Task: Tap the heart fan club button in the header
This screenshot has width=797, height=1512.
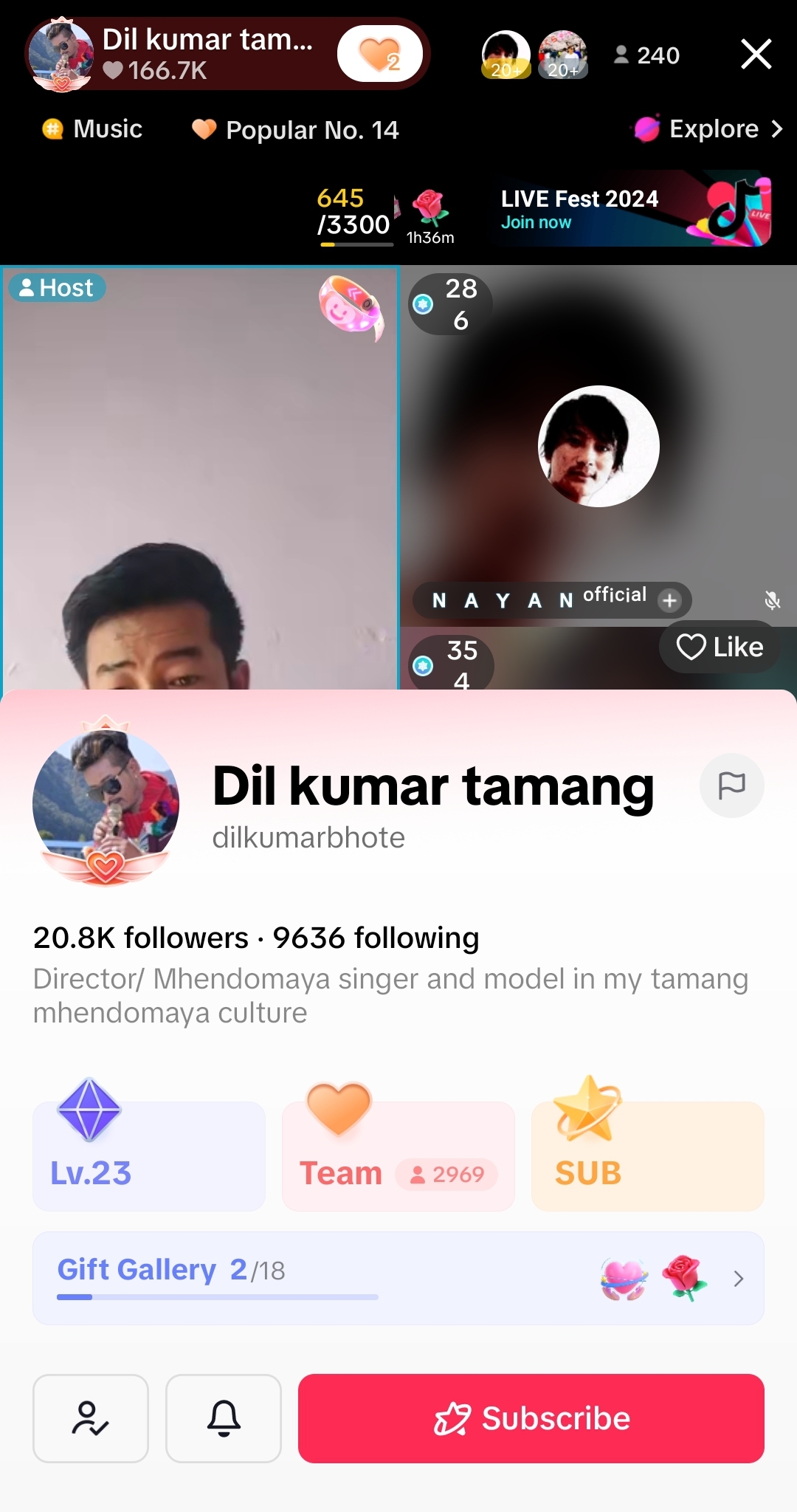Action: coord(379,54)
